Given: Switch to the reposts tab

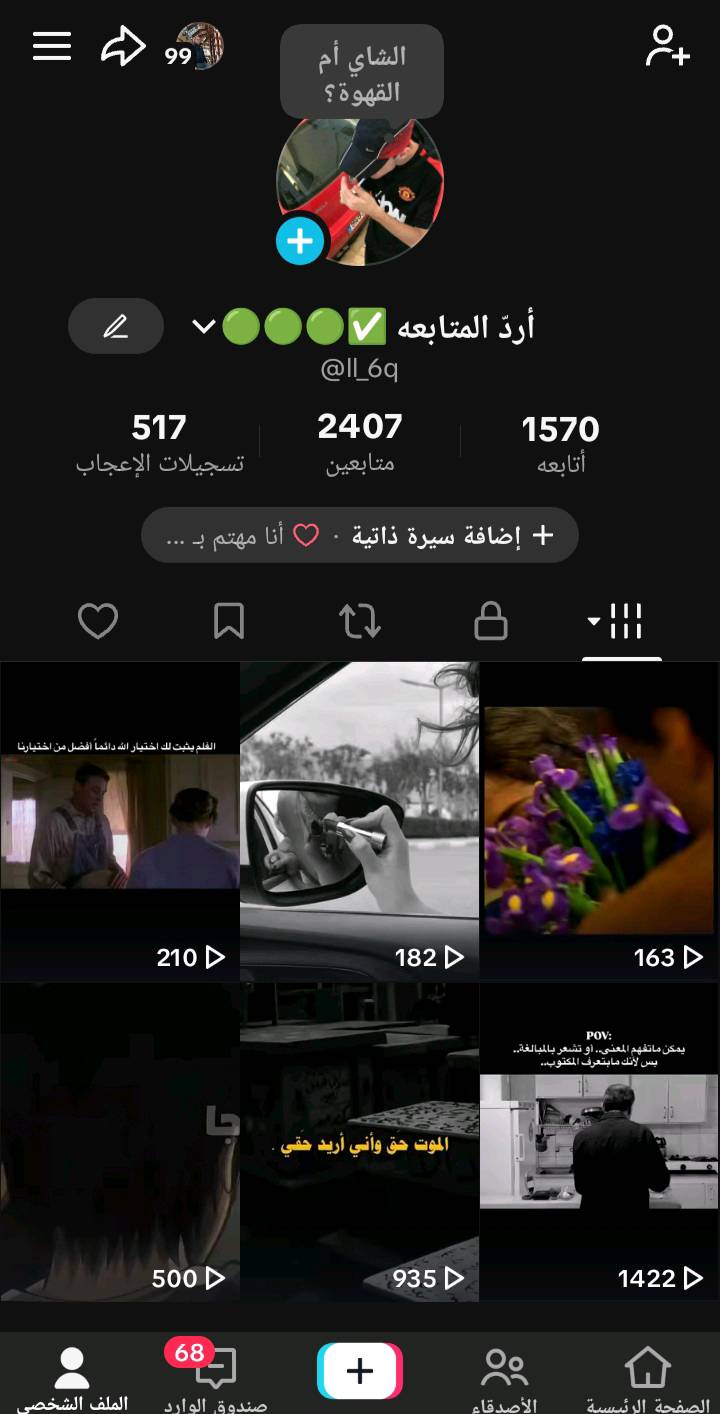Looking at the screenshot, I should tap(360, 622).
